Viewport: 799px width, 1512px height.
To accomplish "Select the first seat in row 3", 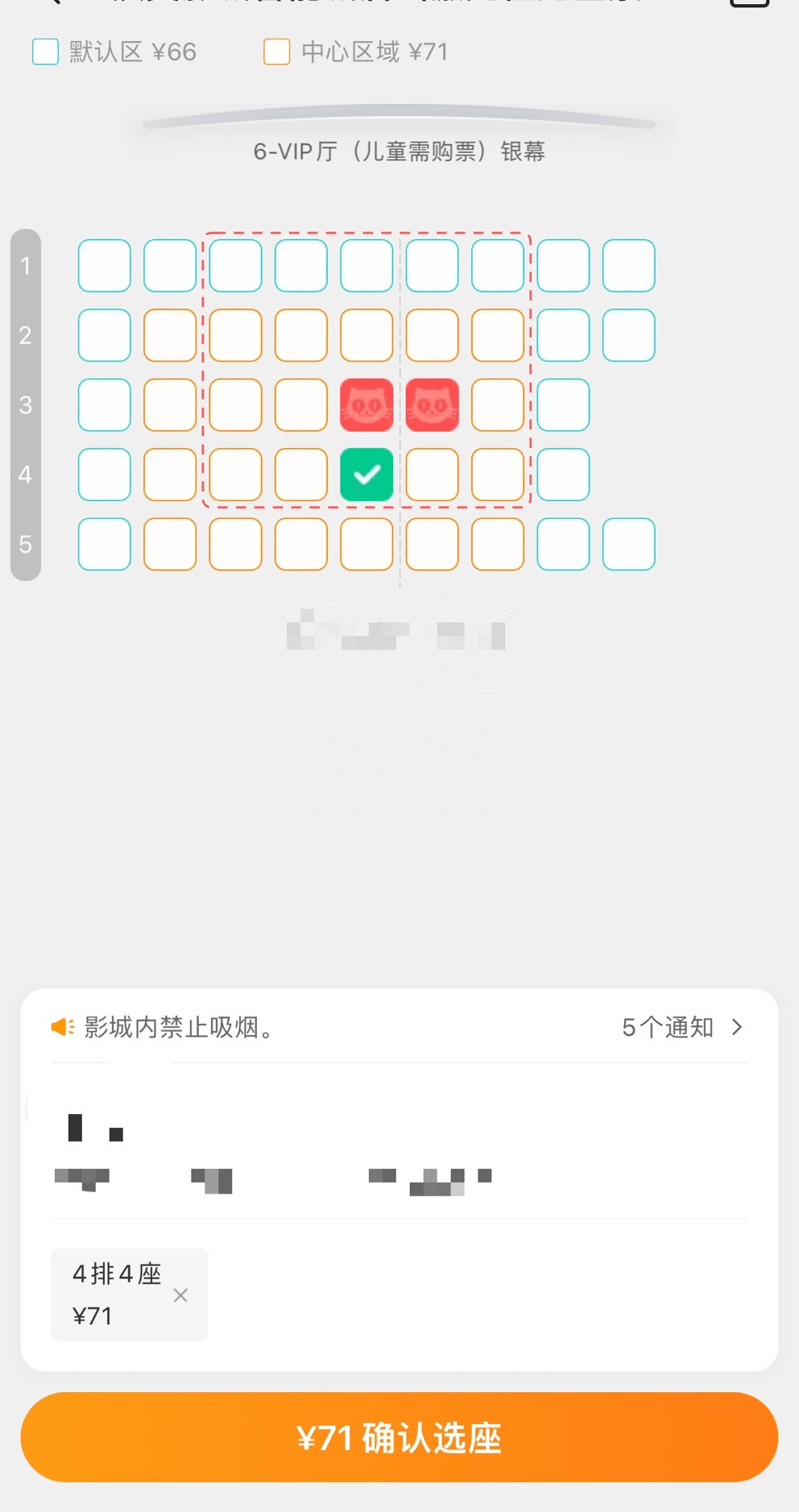I will tap(105, 404).
